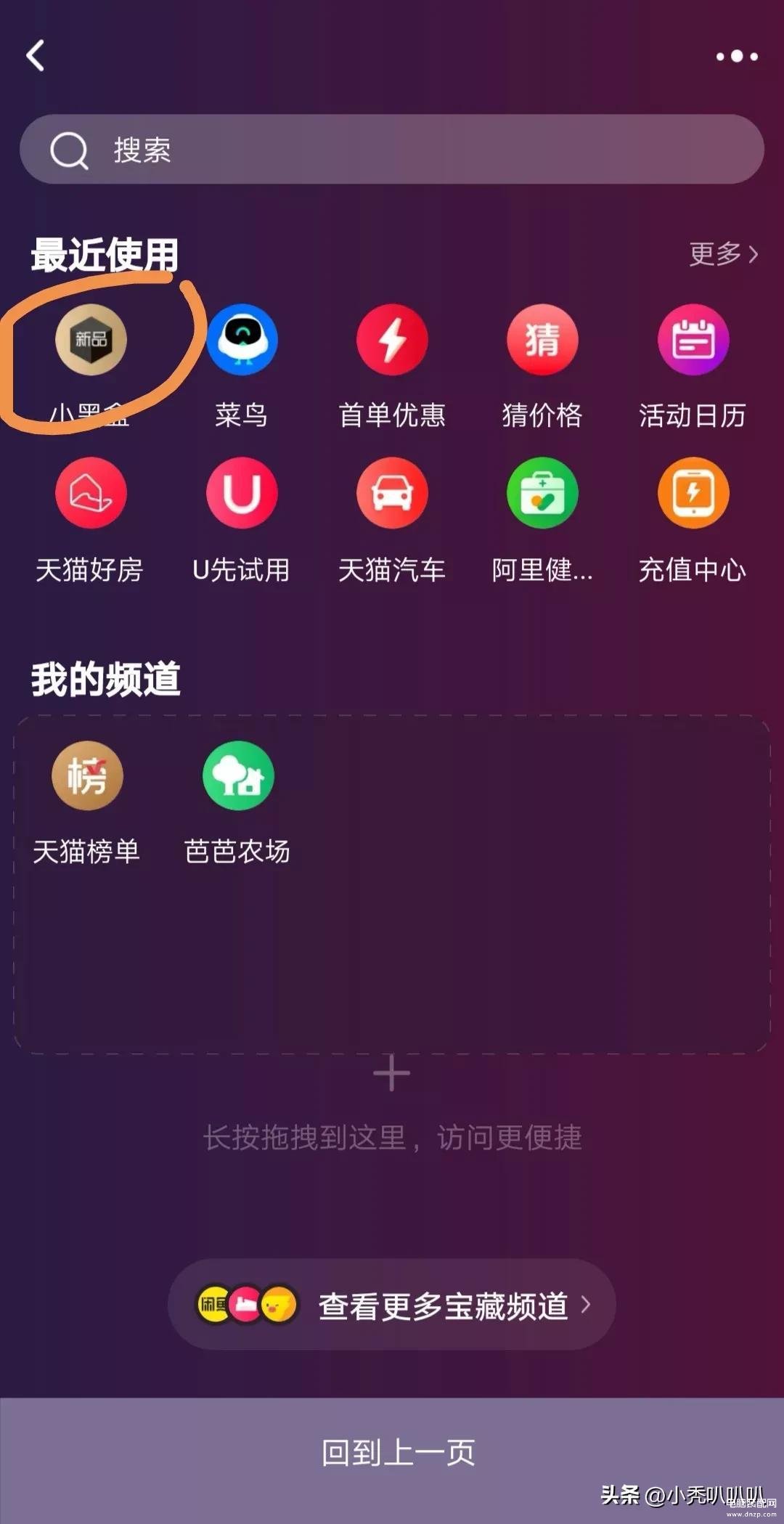
Task: Tap the 搜索 search field
Action: 392,150
